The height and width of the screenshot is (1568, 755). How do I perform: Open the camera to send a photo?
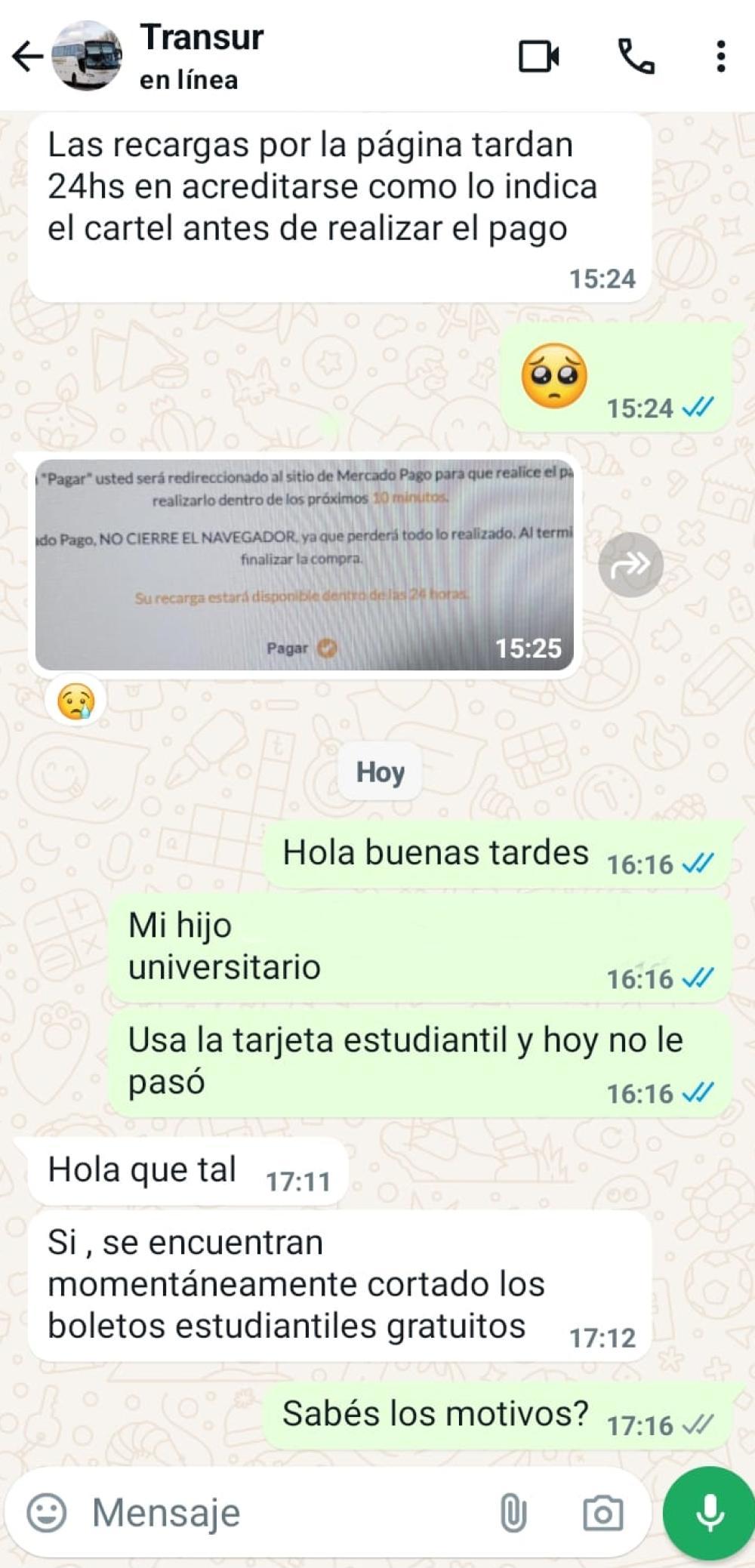pos(602,1513)
